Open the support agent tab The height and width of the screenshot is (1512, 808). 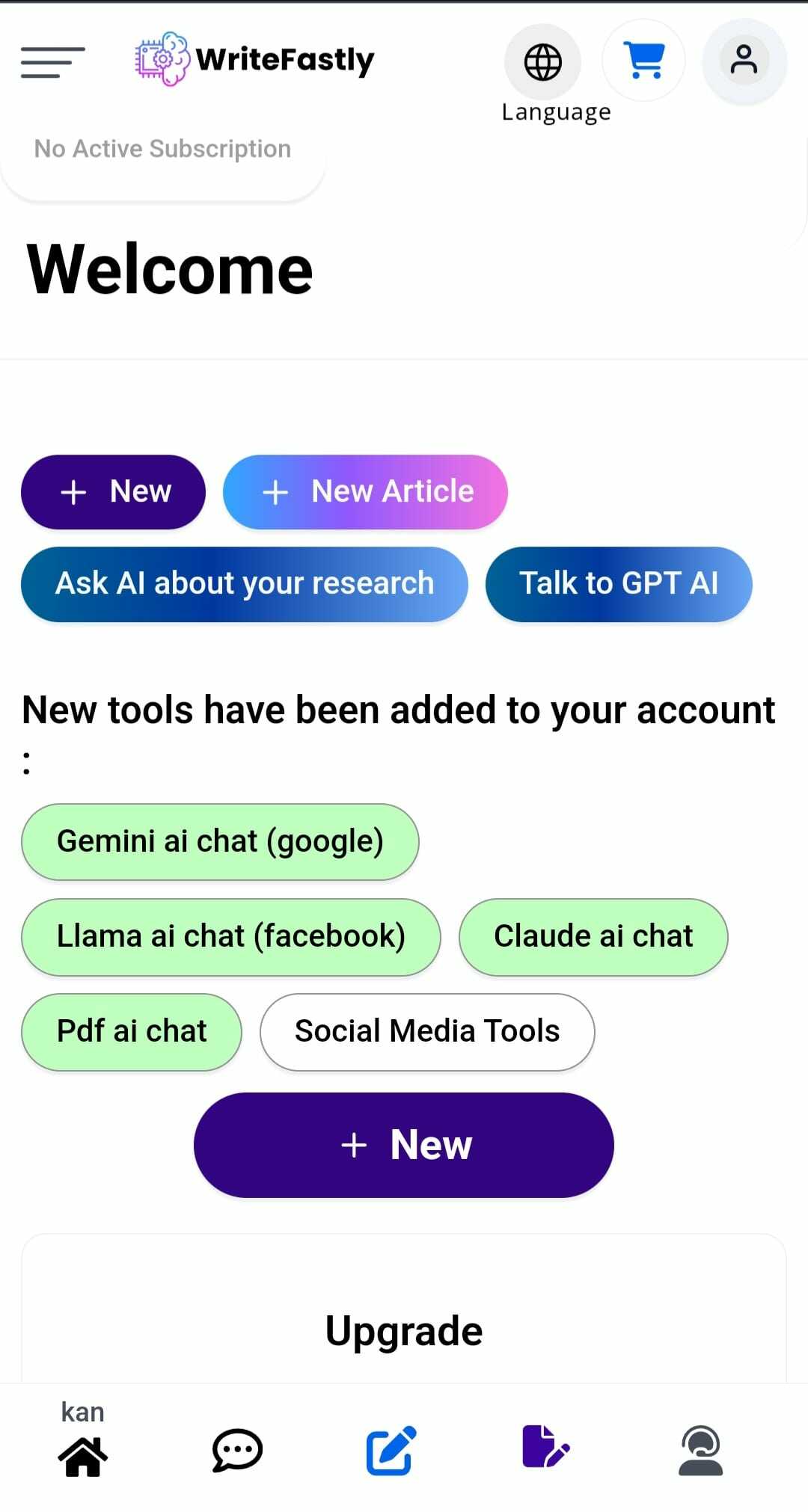[x=700, y=1451]
